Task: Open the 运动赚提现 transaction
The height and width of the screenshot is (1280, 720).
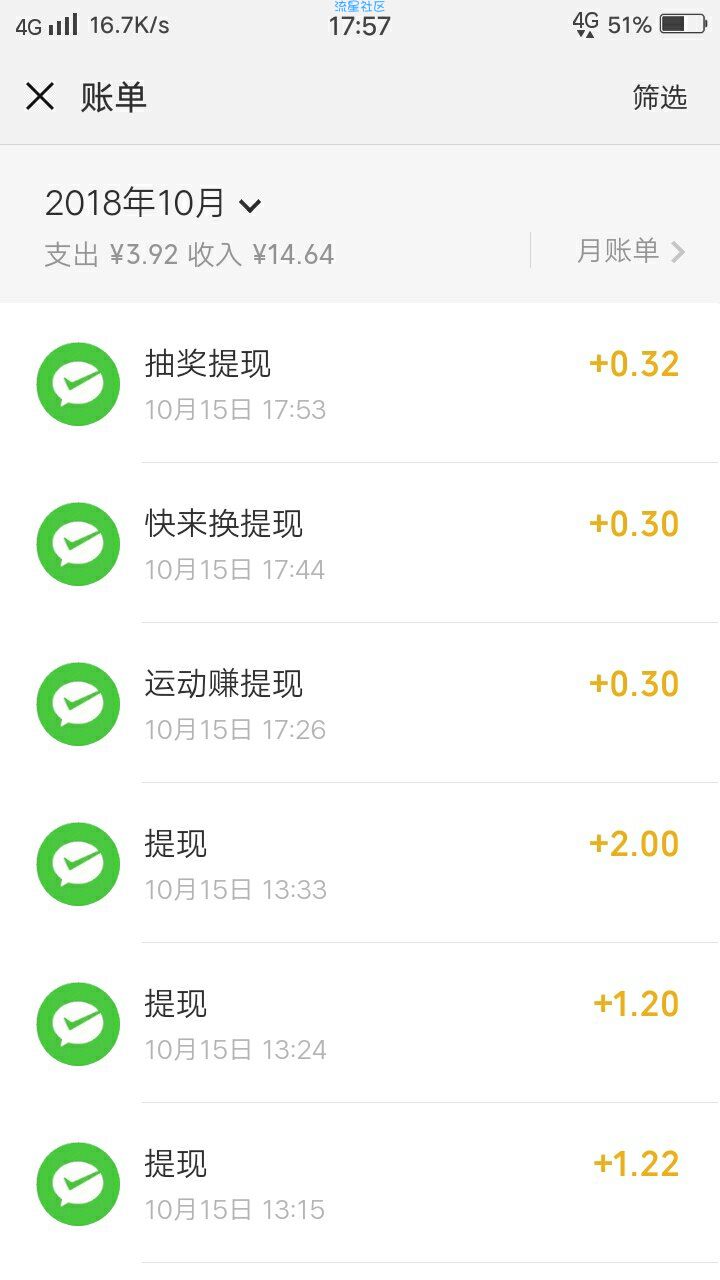Action: (360, 703)
